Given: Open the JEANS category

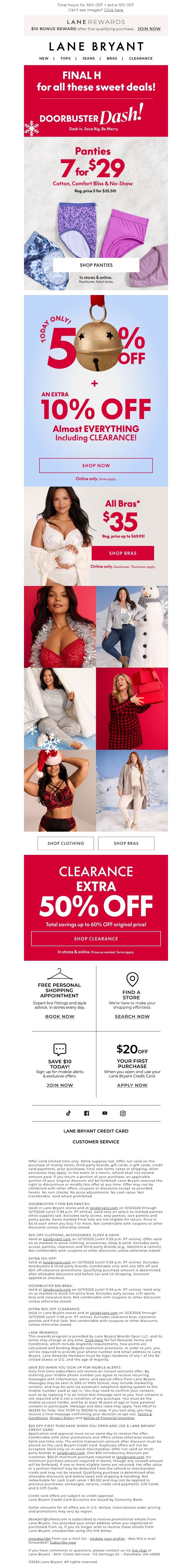Looking at the screenshot, I should (88, 58).
